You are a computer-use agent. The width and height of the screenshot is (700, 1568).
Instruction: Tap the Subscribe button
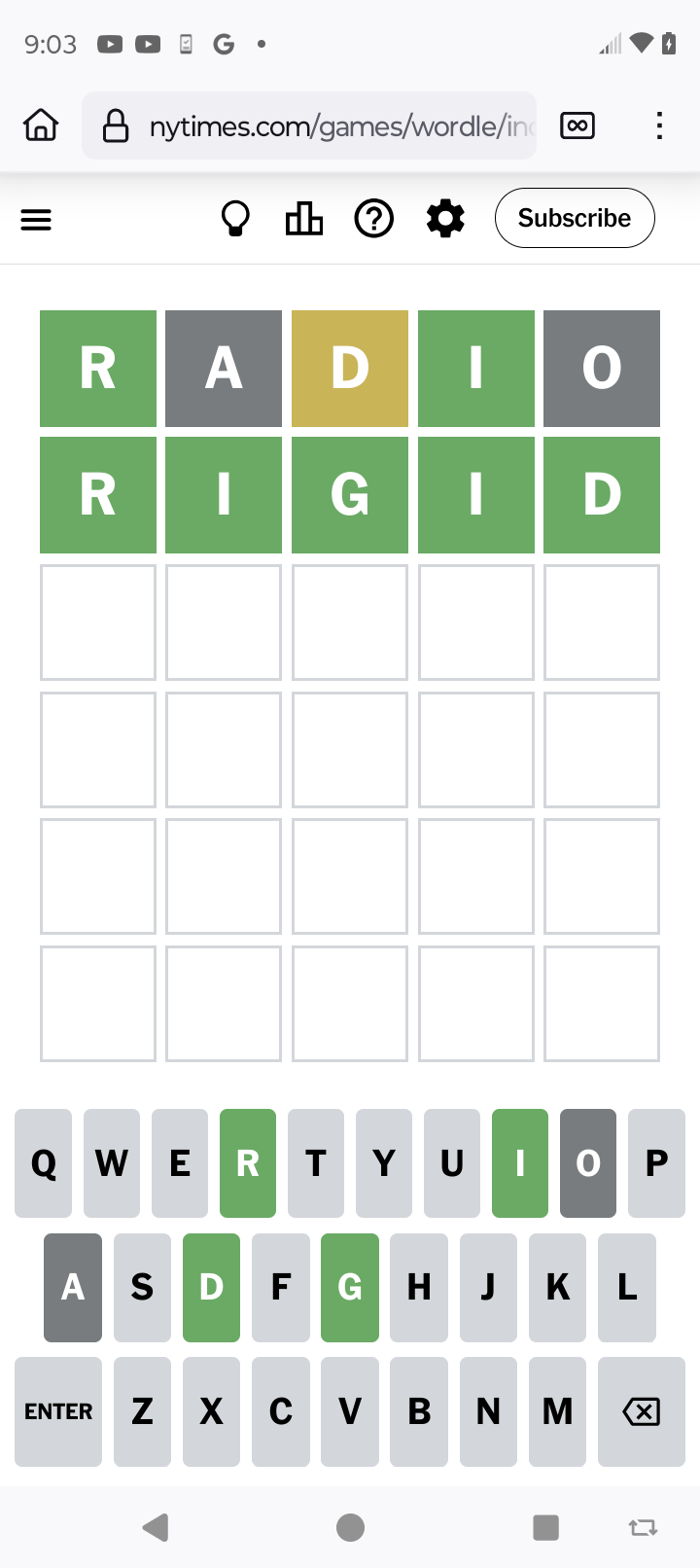pos(575,218)
